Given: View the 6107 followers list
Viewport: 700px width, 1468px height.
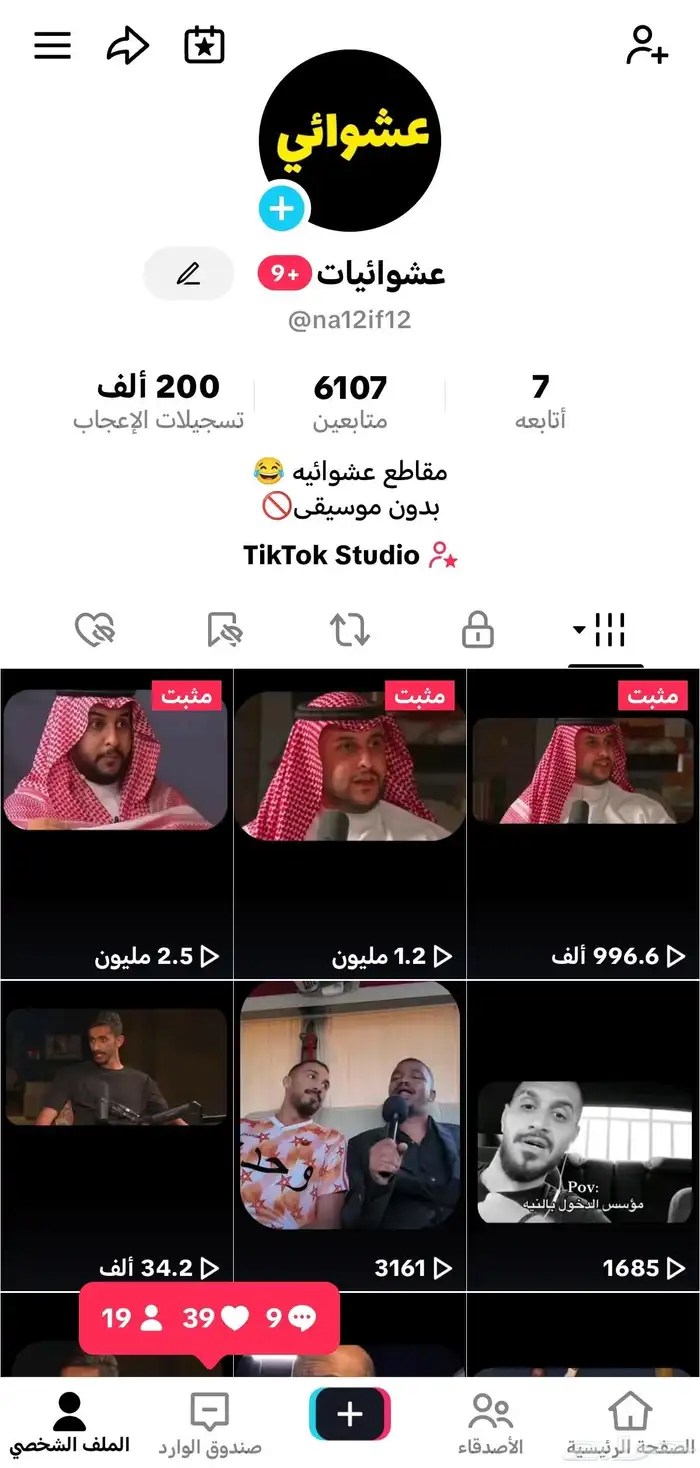Looking at the screenshot, I should point(350,402).
